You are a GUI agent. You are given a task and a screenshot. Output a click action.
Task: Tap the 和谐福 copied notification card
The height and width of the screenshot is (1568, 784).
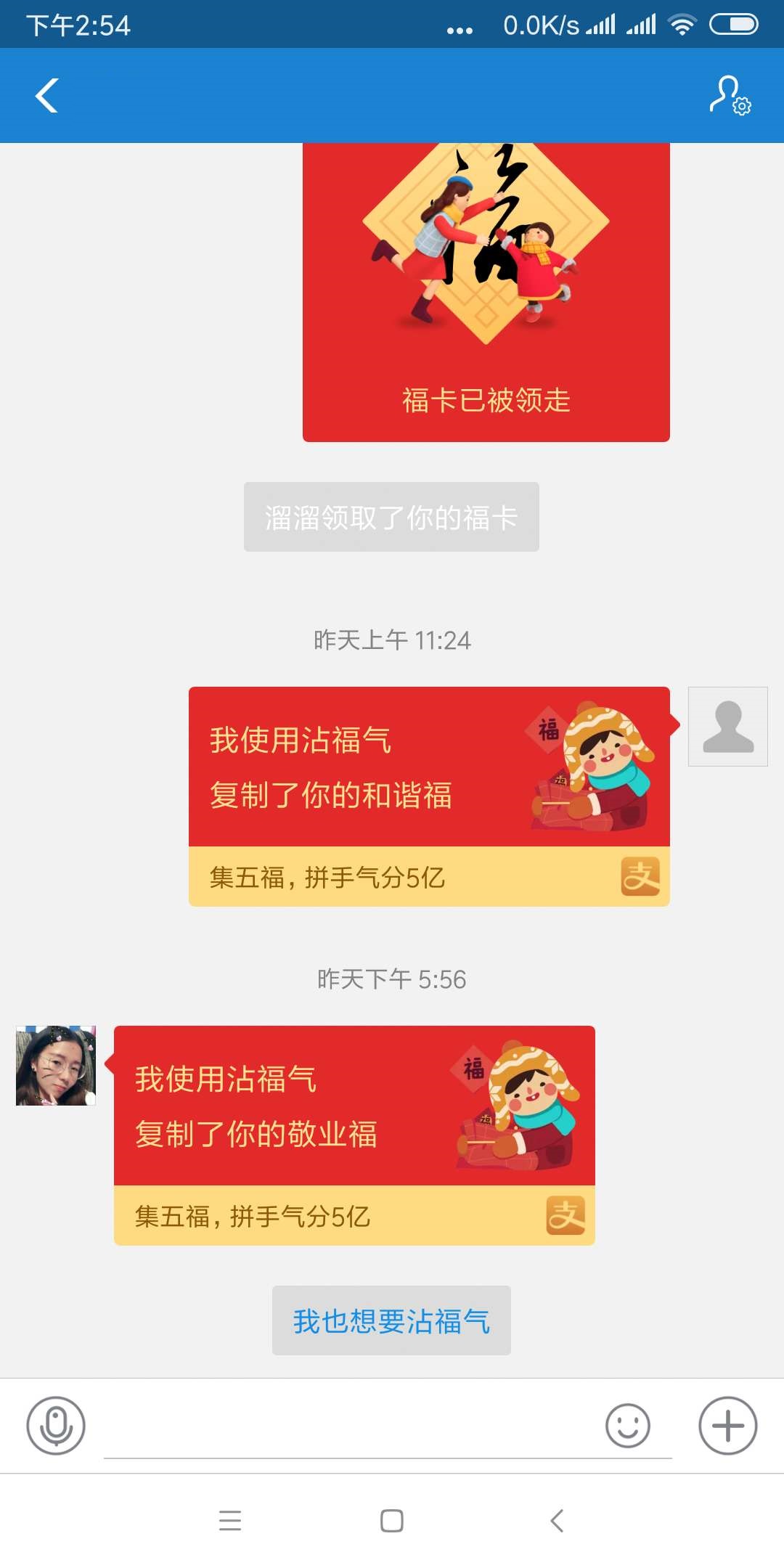pyautogui.click(x=428, y=766)
